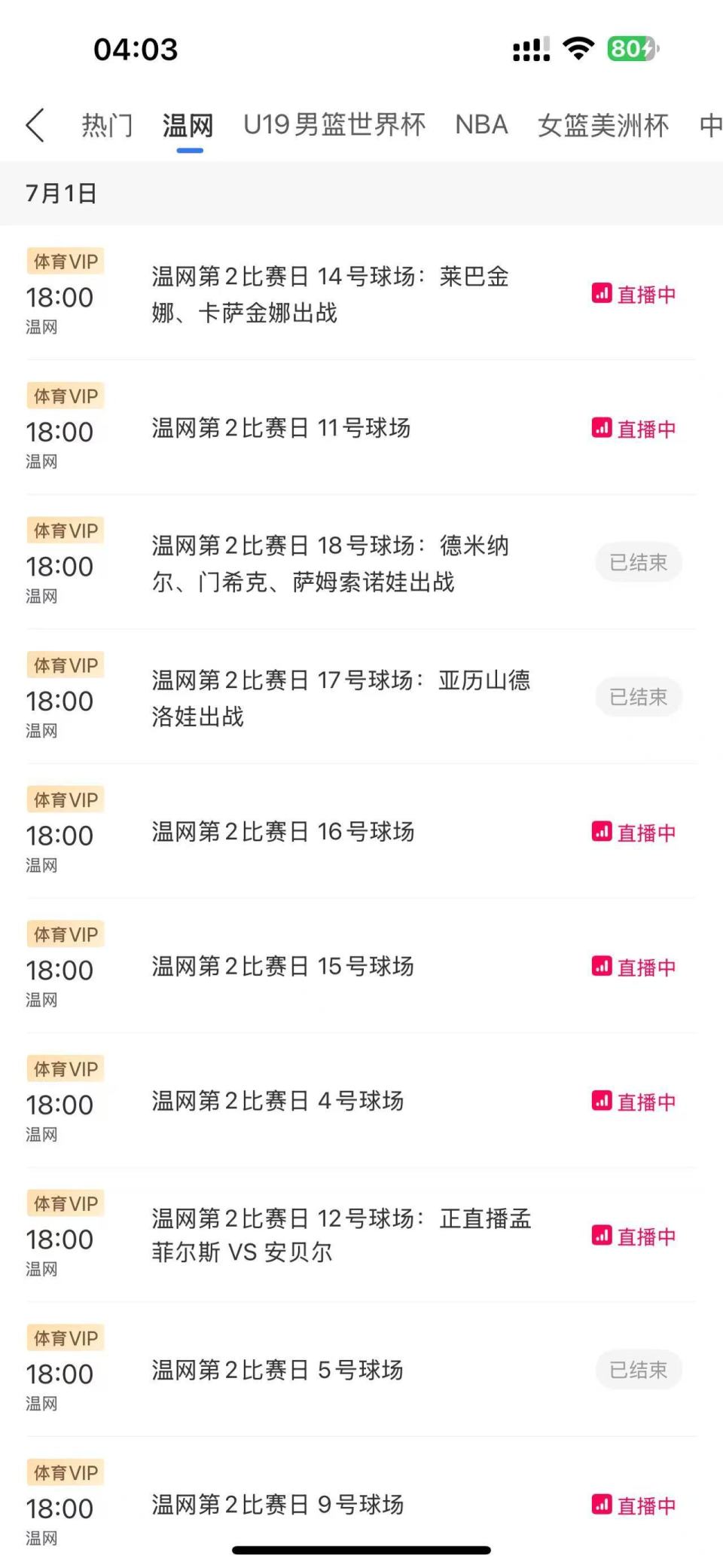Viewport: 723px width, 1568px height.
Task: Open the U19男篮世界杯 tab
Action: [334, 125]
